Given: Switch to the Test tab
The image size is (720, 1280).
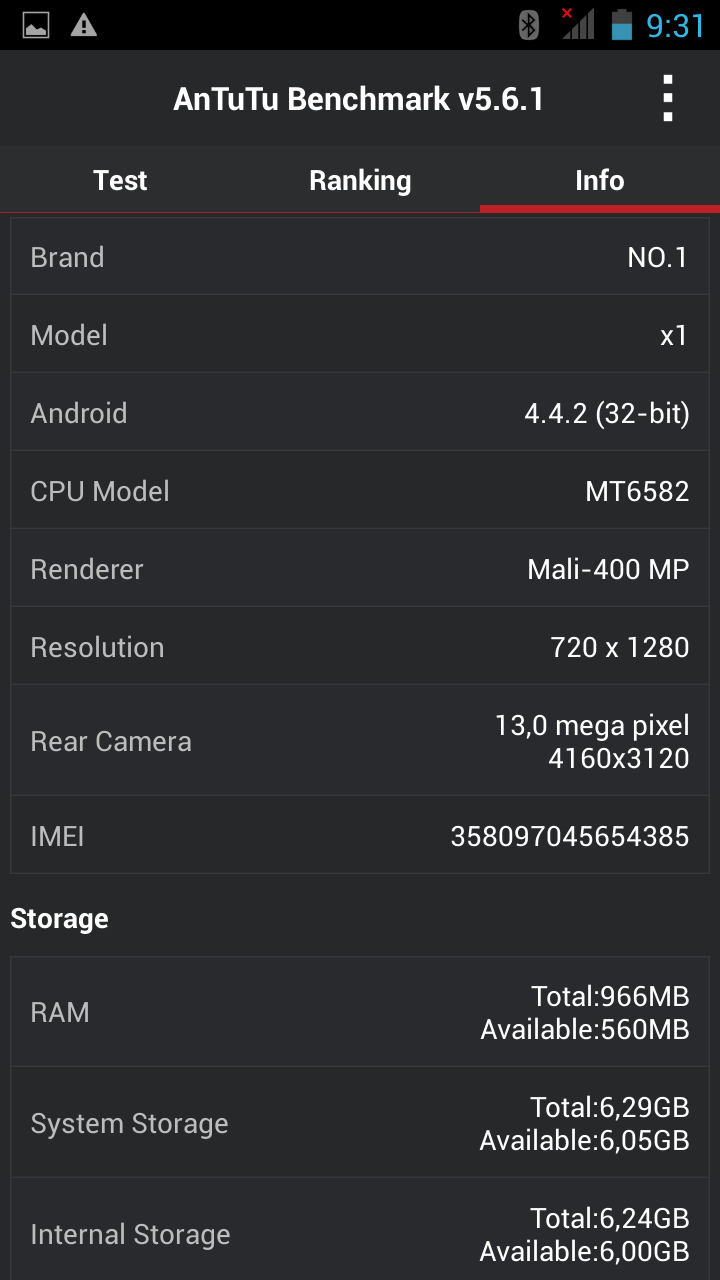Looking at the screenshot, I should point(120,180).
